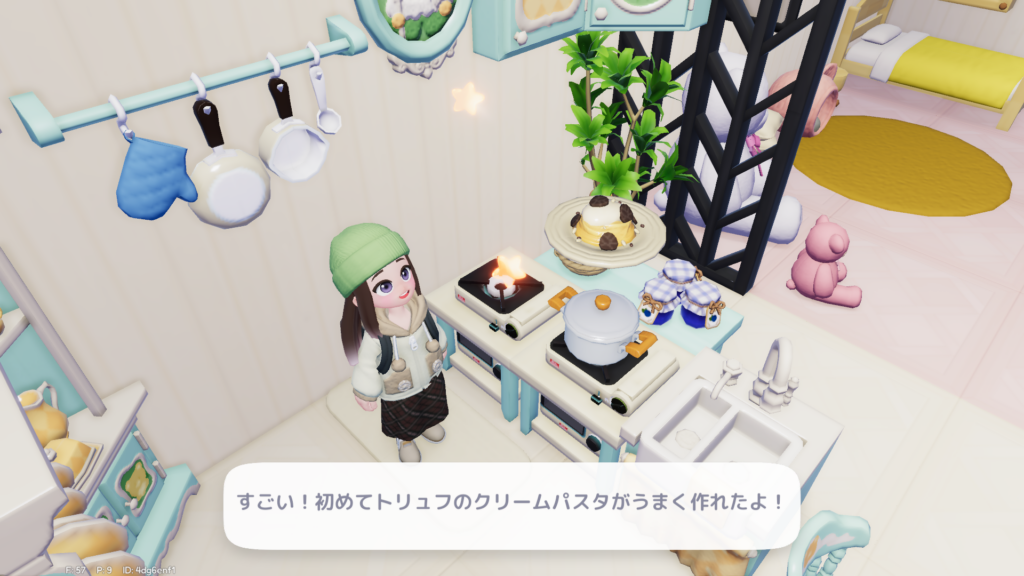This screenshot has height=576, width=1024.
Task: Tap the dialogue box to continue
Action: point(511,504)
